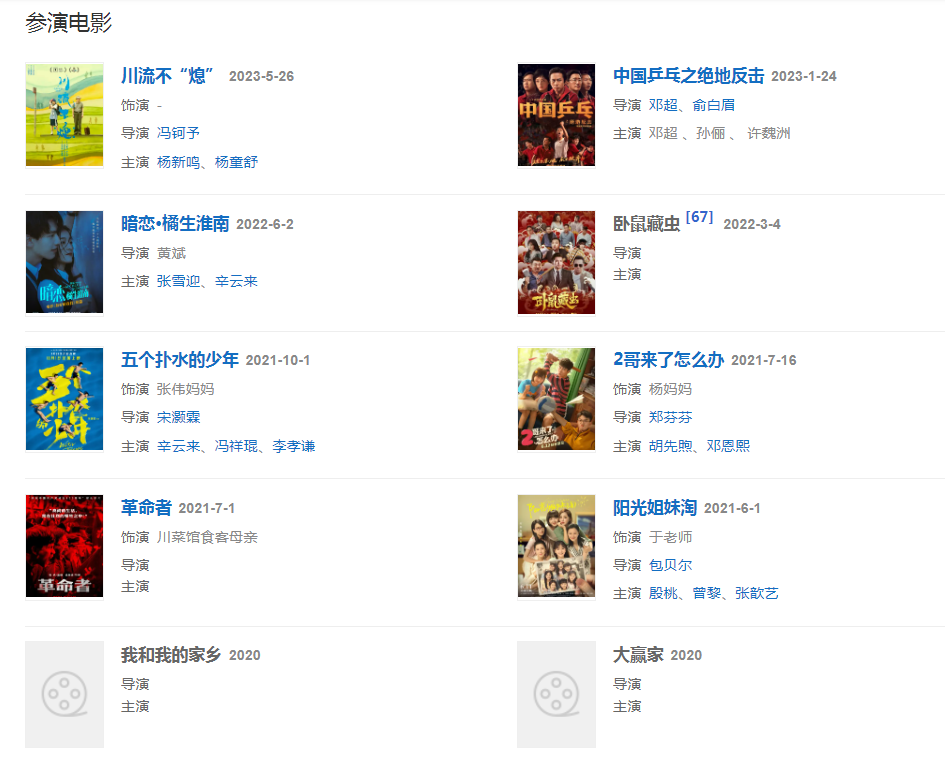Open actor 杨新鸣's entry

coord(178,162)
